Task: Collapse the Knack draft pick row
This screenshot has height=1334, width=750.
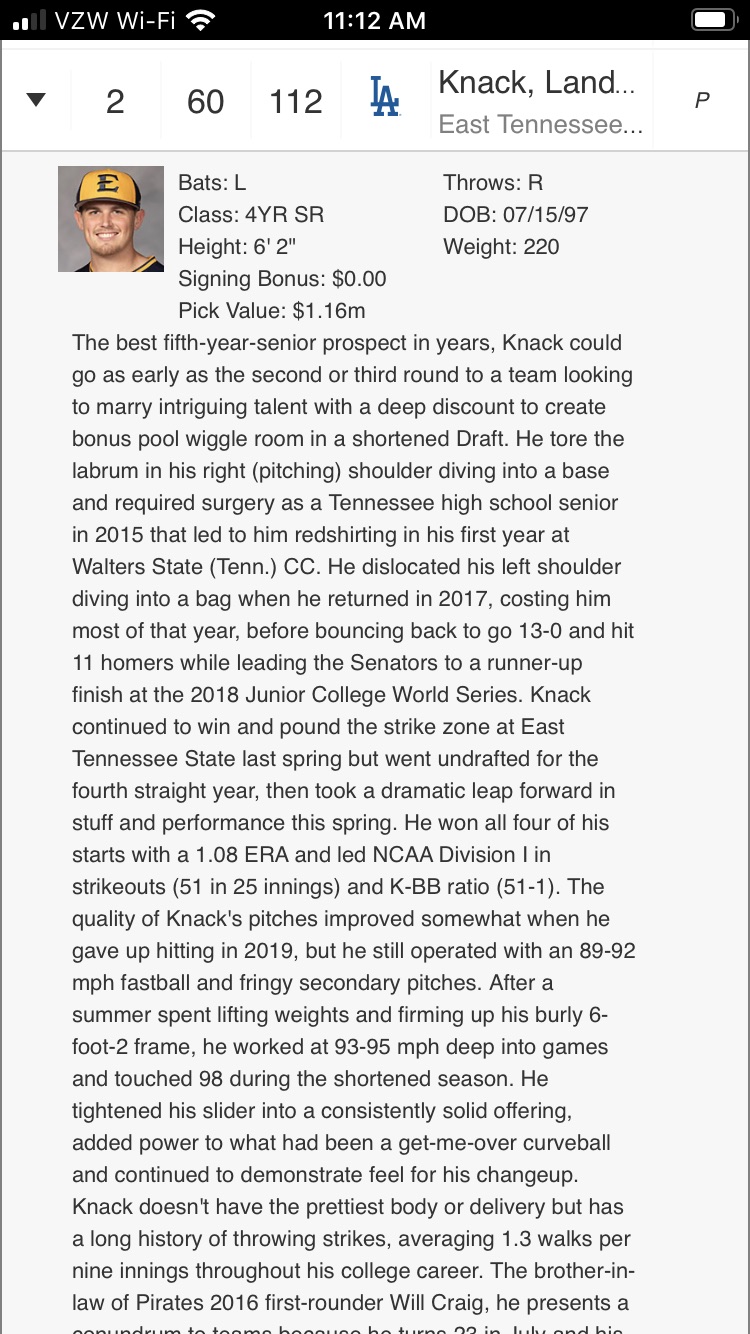Action: coord(36,100)
